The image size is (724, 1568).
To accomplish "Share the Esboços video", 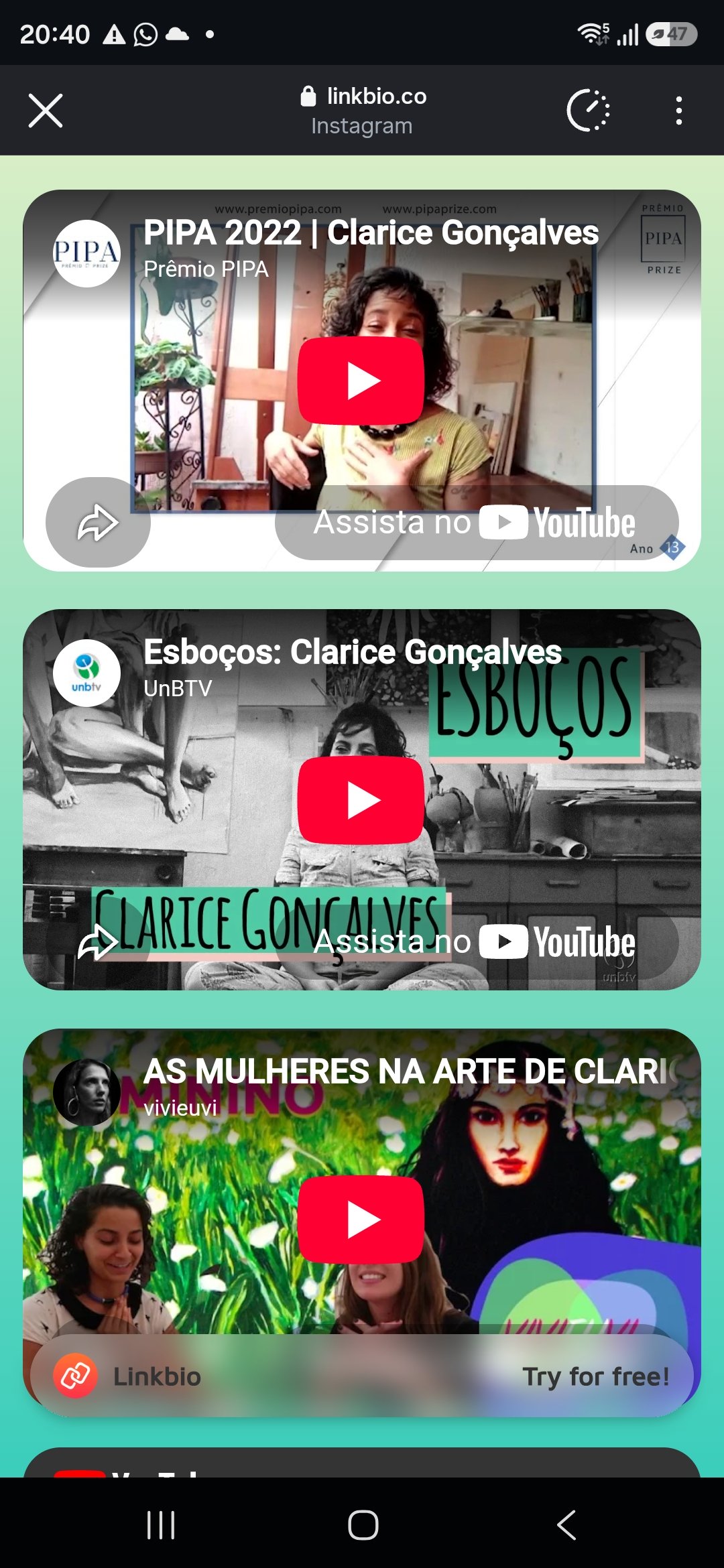I will (98, 941).
